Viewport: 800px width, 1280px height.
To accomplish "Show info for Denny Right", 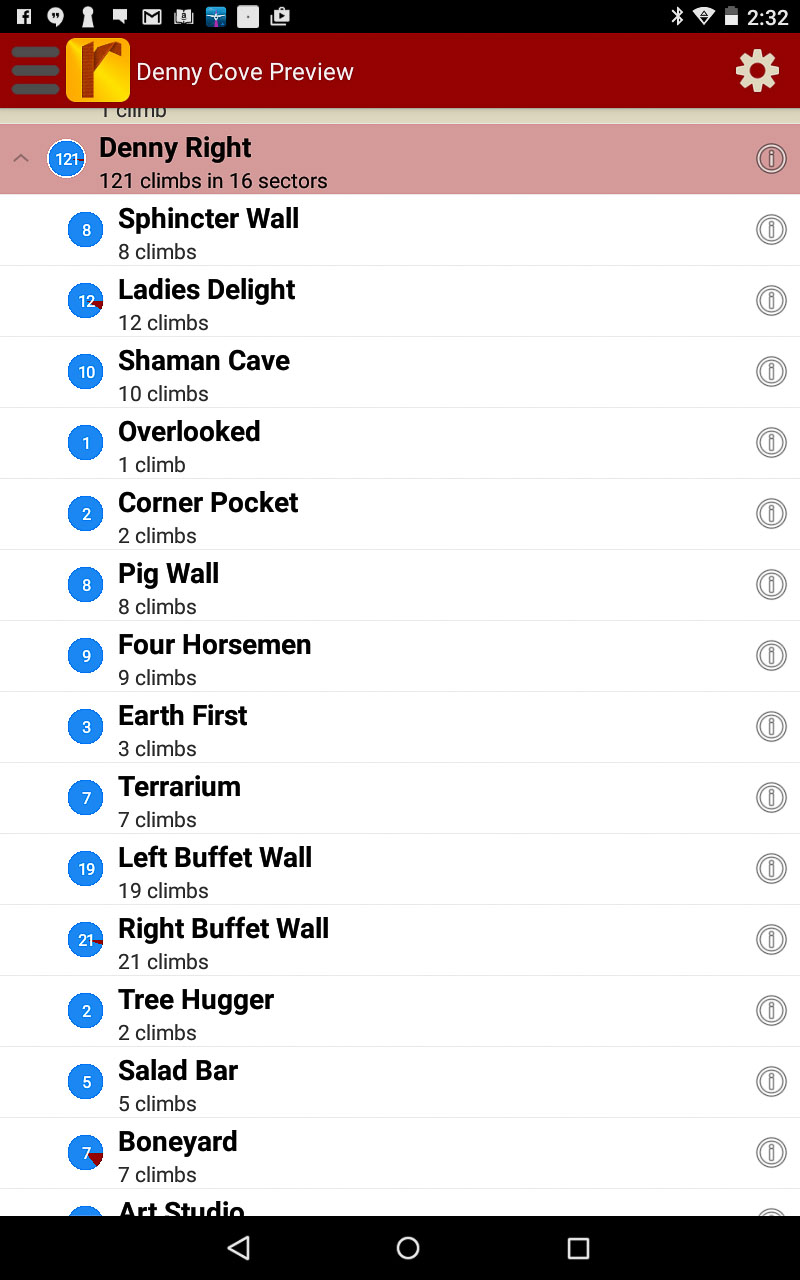I will coord(771,158).
